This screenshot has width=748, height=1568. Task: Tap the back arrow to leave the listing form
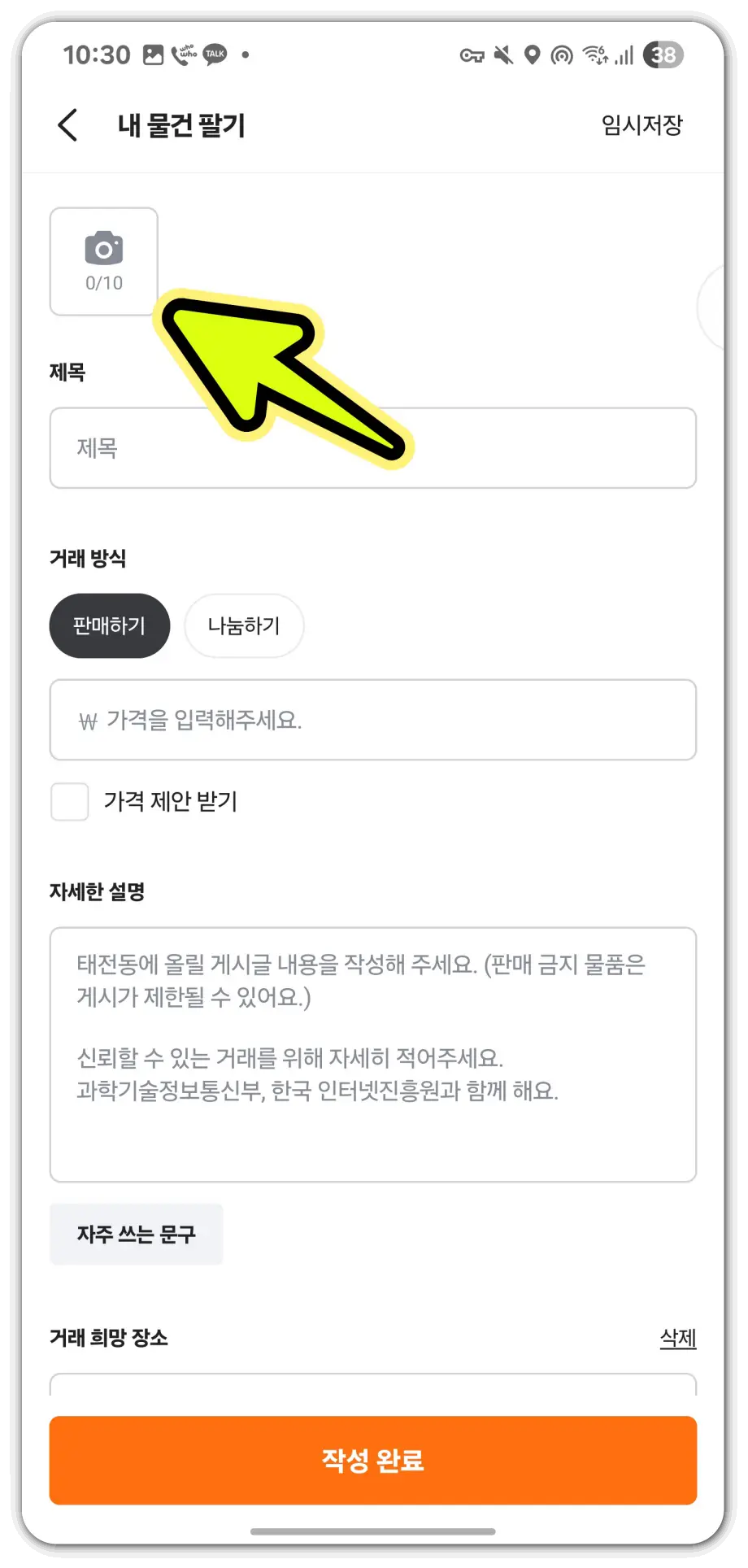pos(67,124)
